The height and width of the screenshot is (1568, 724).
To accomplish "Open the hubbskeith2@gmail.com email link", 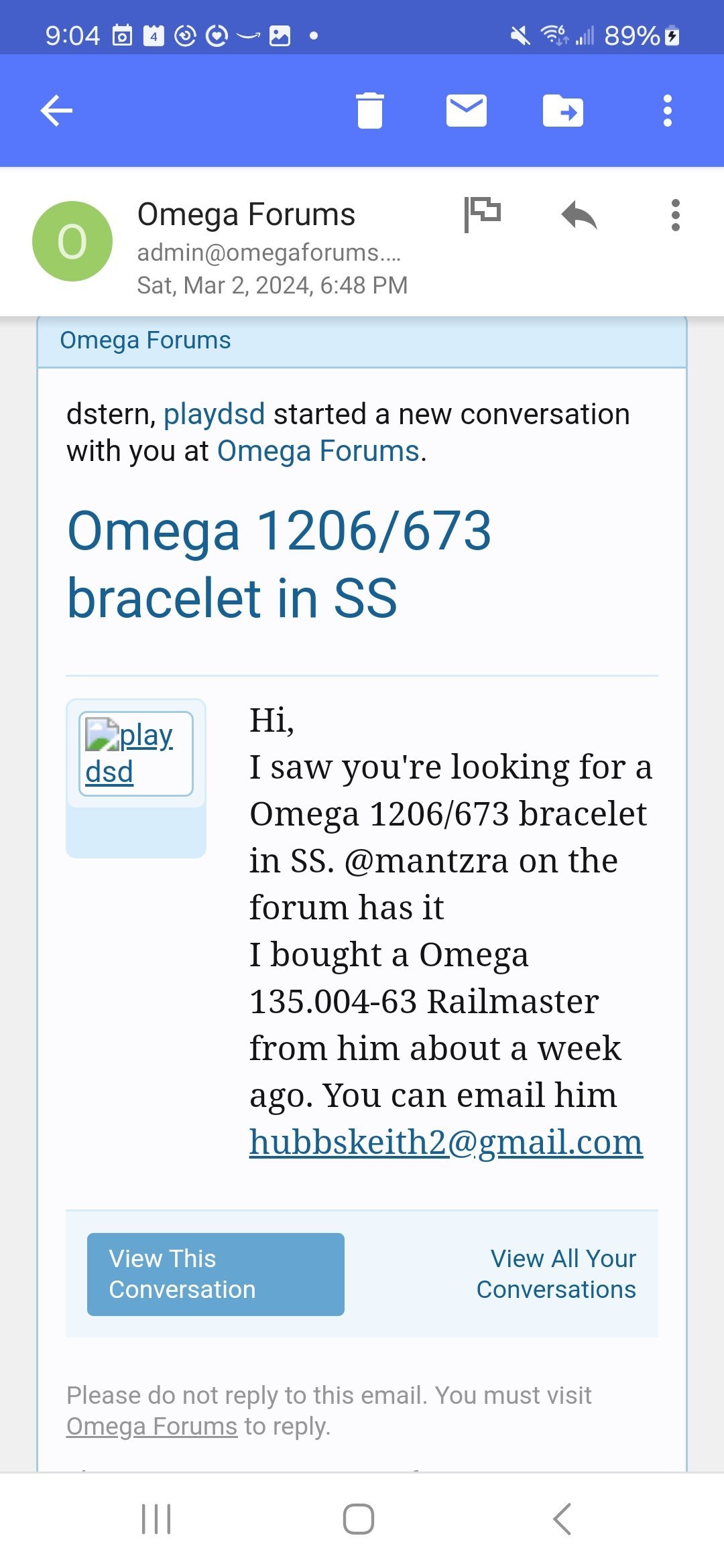I will [x=446, y=1142].
